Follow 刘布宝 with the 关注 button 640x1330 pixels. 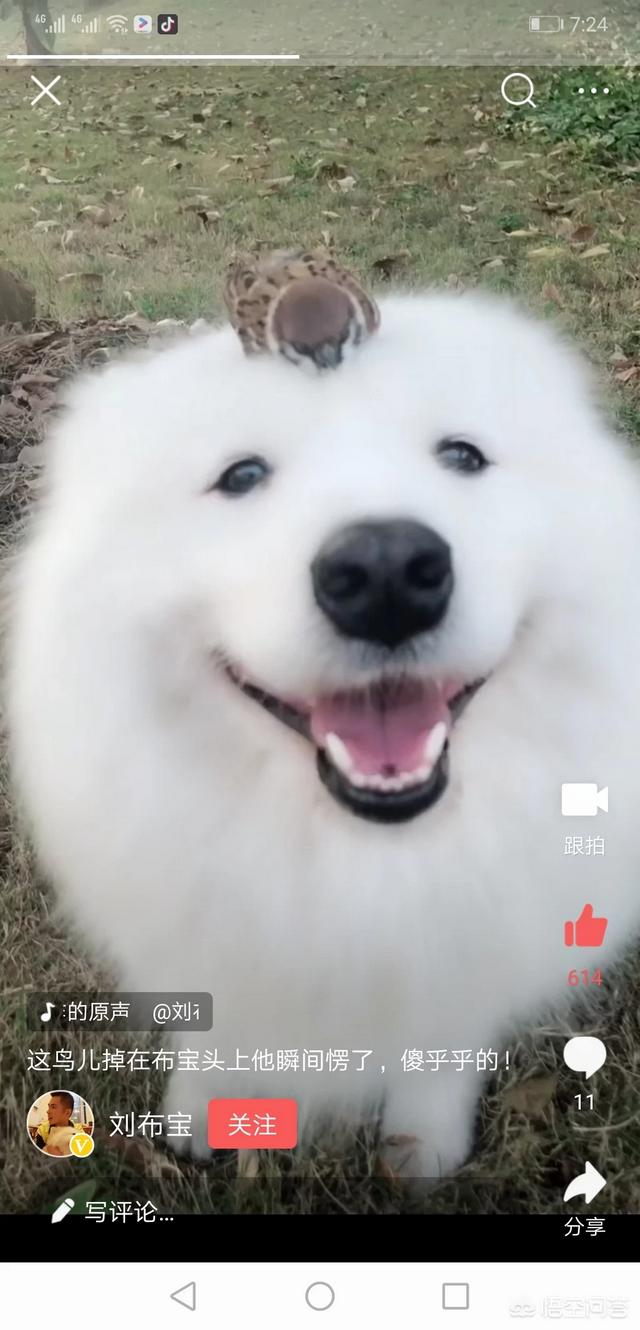pyautogui.click(x=253, y=1124)
